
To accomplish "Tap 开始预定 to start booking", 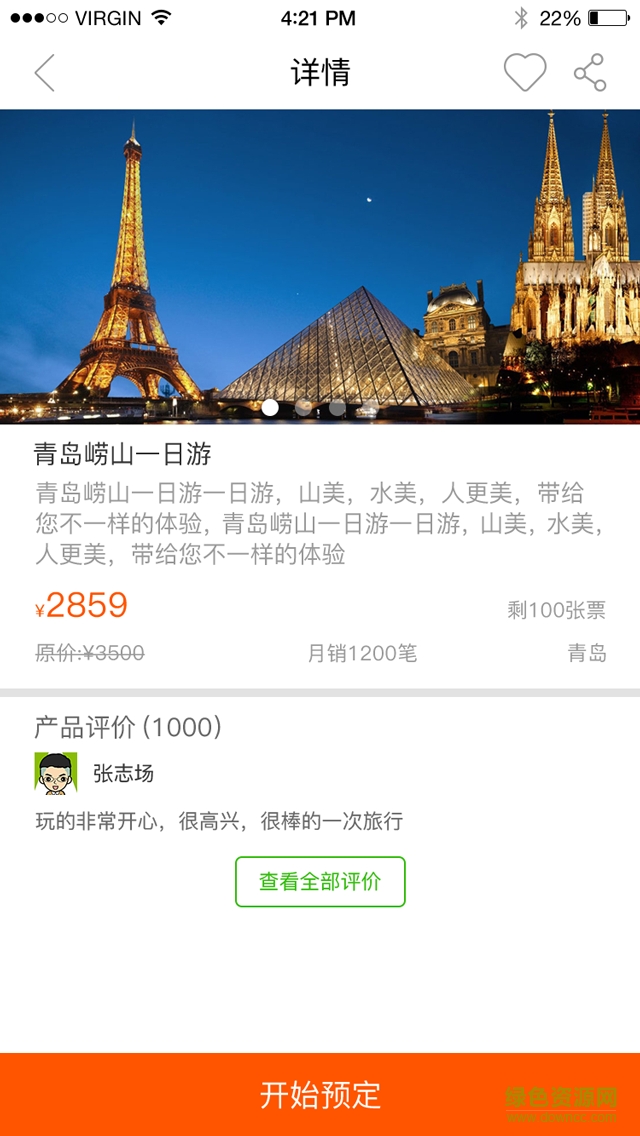I will click(x=320, y=1094).
